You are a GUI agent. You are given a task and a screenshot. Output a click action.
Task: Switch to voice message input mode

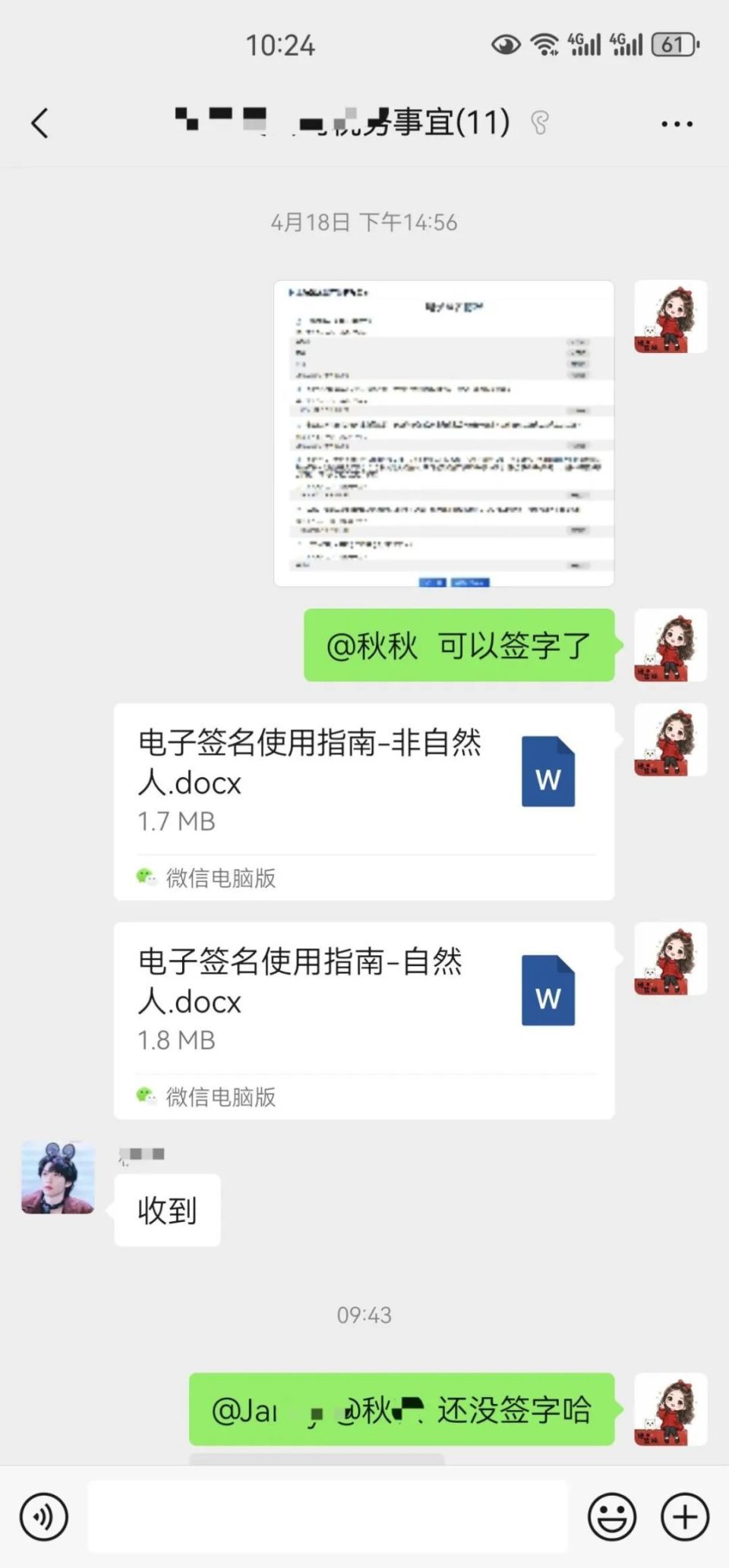coord(44,1516)
